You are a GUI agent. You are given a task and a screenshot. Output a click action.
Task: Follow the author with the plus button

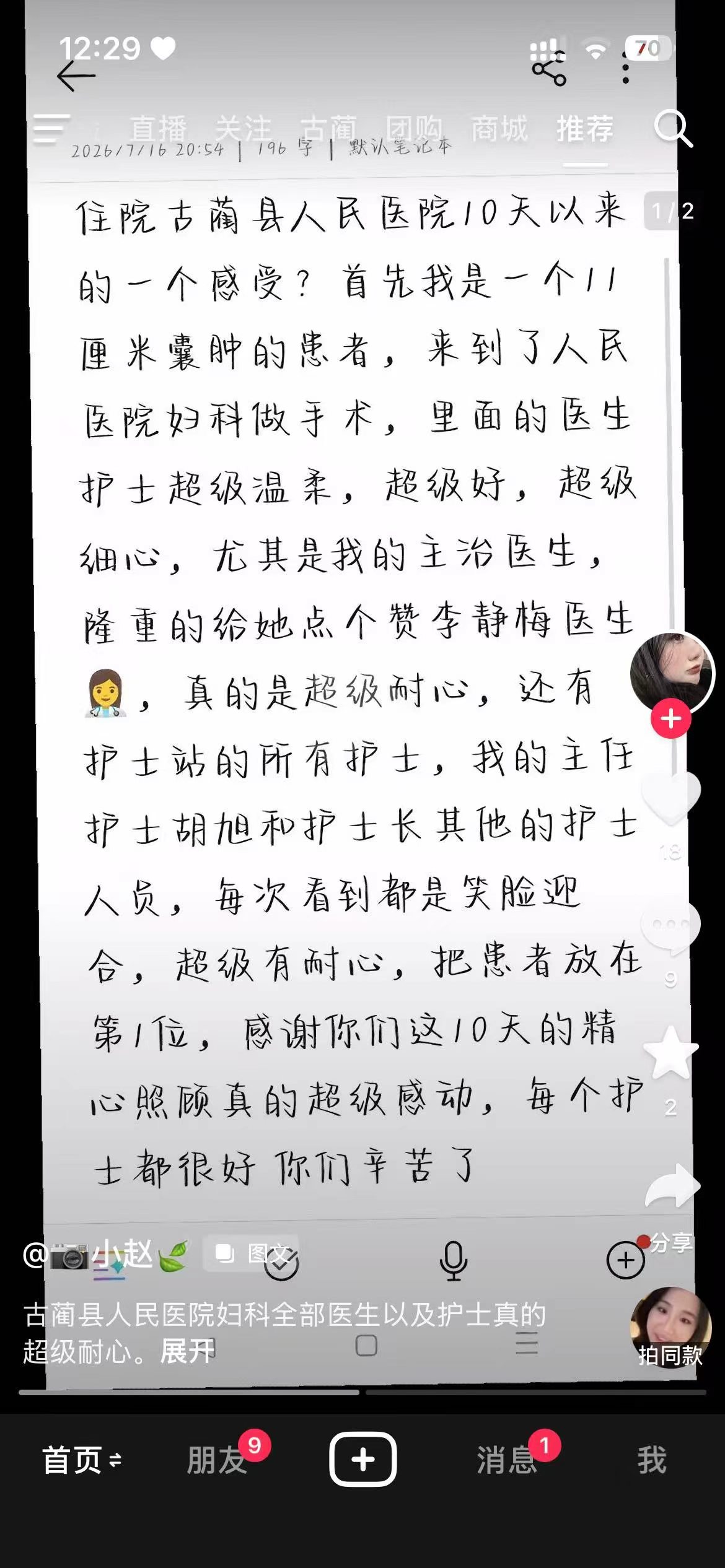click(671, 719)
